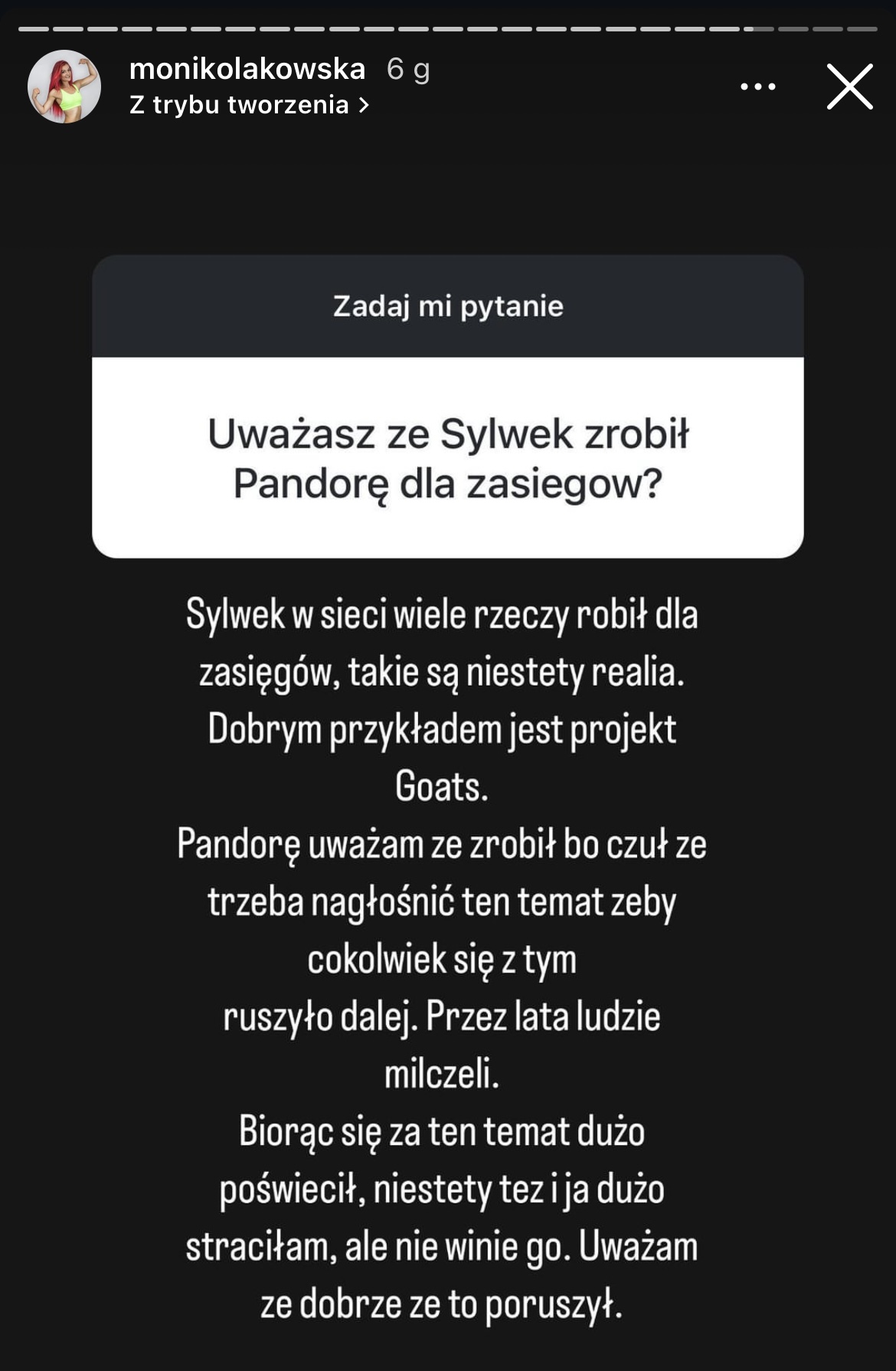Open the "Z trybu tworzenia" link

(248, 105)
